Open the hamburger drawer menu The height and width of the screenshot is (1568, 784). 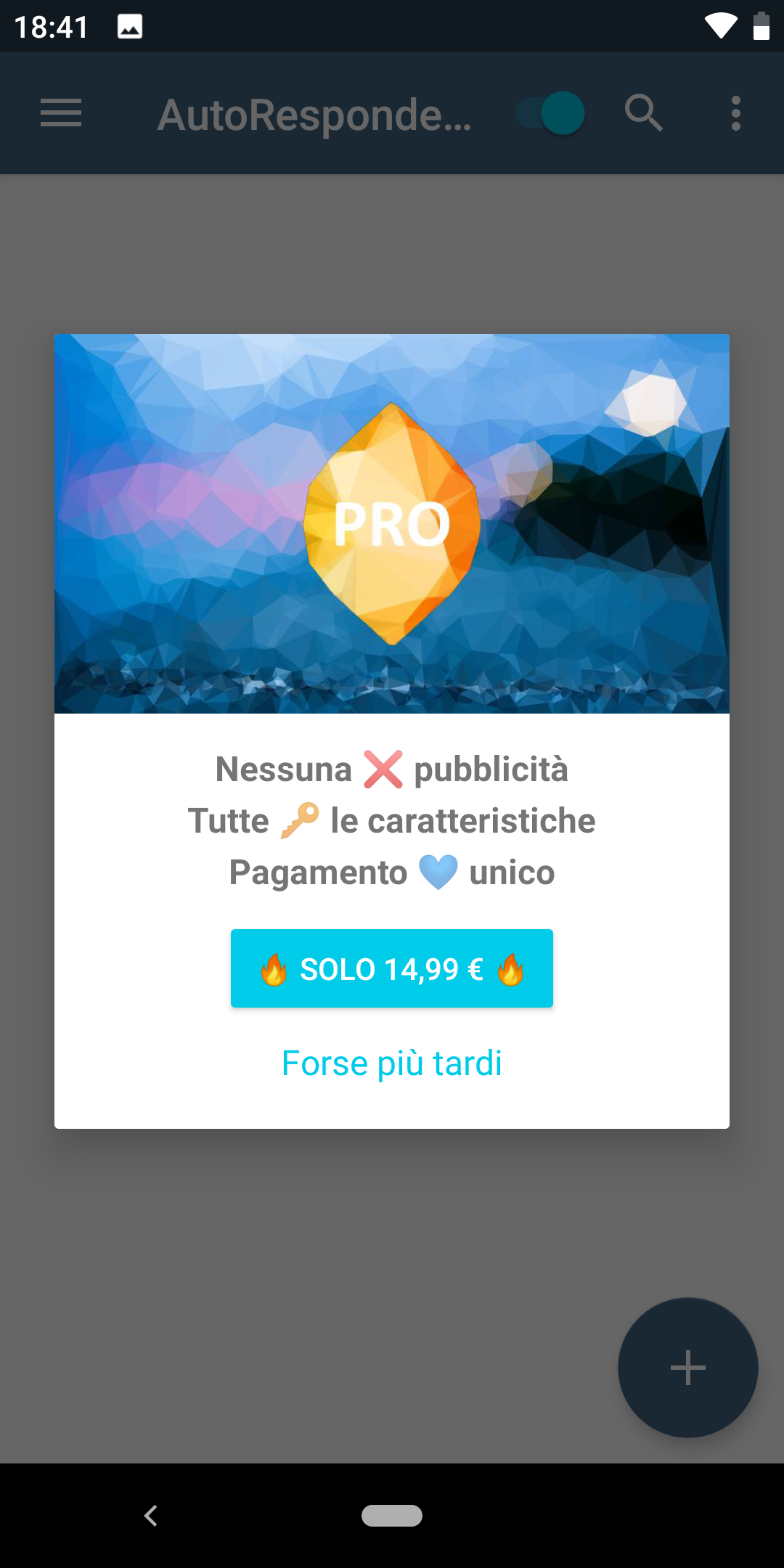point(61,113)
